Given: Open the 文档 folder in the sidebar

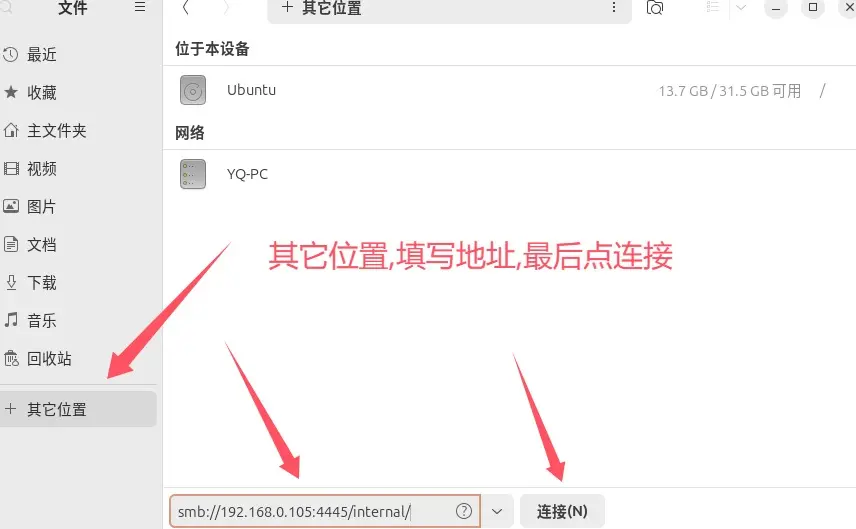Looking at the screenshot, I should tap(41, 244).
